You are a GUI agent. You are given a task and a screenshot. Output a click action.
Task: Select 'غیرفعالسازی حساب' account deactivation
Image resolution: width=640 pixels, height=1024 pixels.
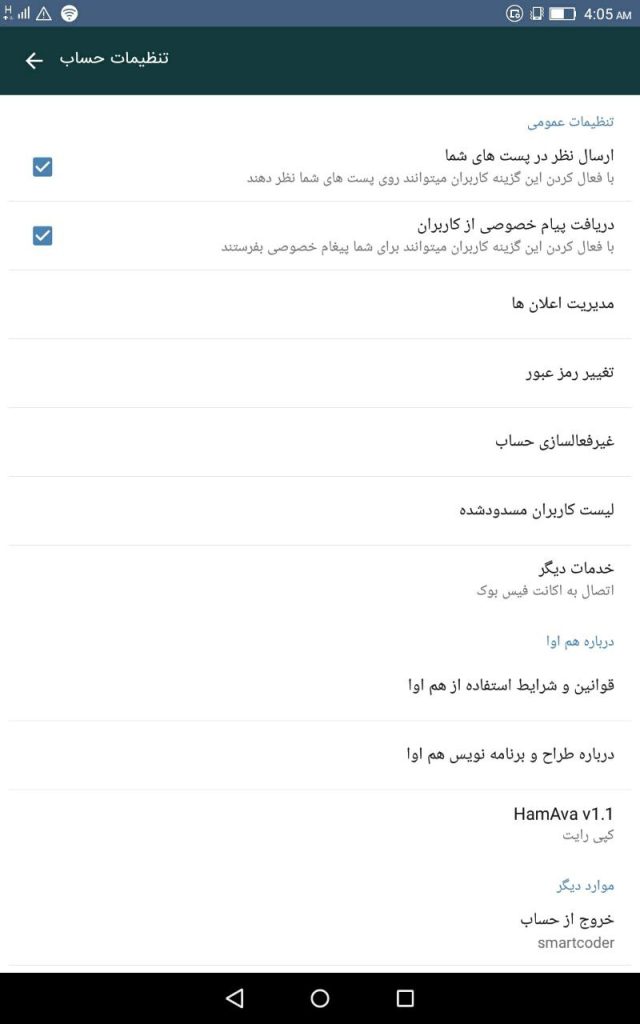(x=320, y=442)
